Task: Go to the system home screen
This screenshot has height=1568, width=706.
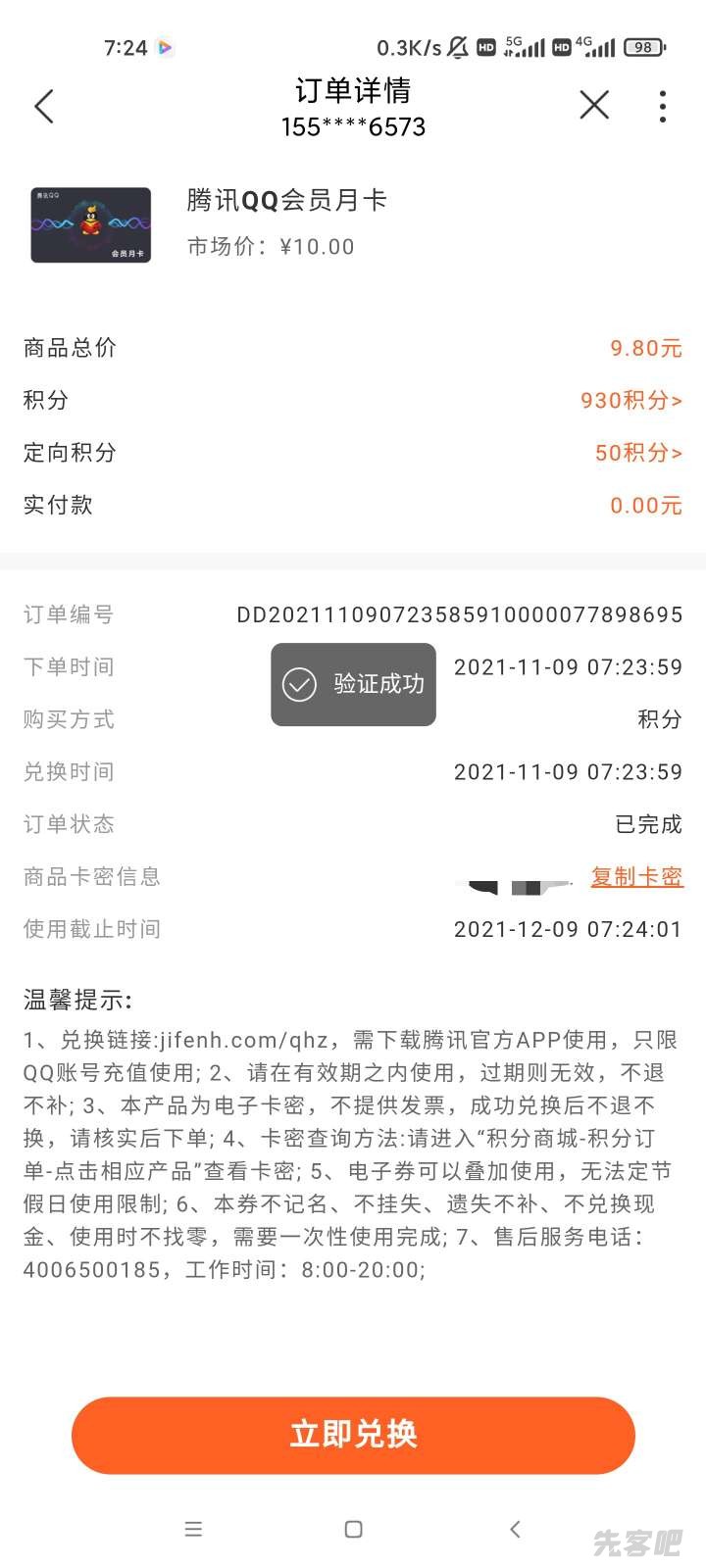Action: coord(354,1529)
